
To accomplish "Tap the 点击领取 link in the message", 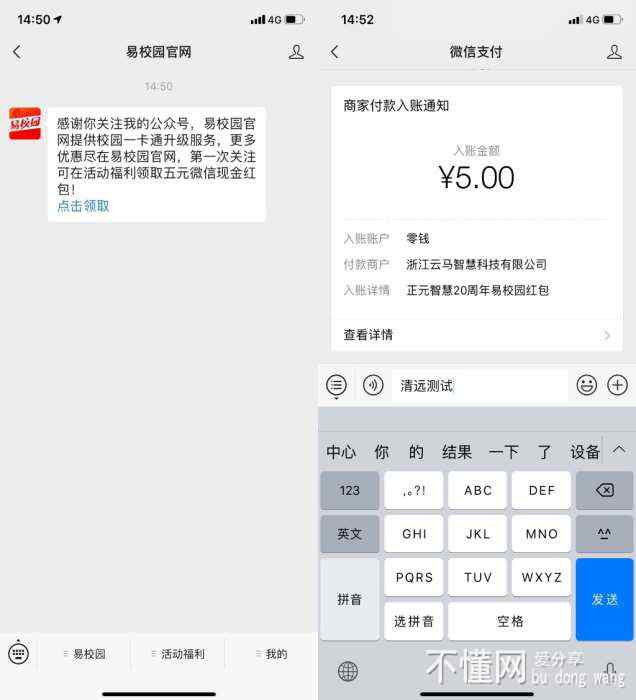I will [83, 206].
